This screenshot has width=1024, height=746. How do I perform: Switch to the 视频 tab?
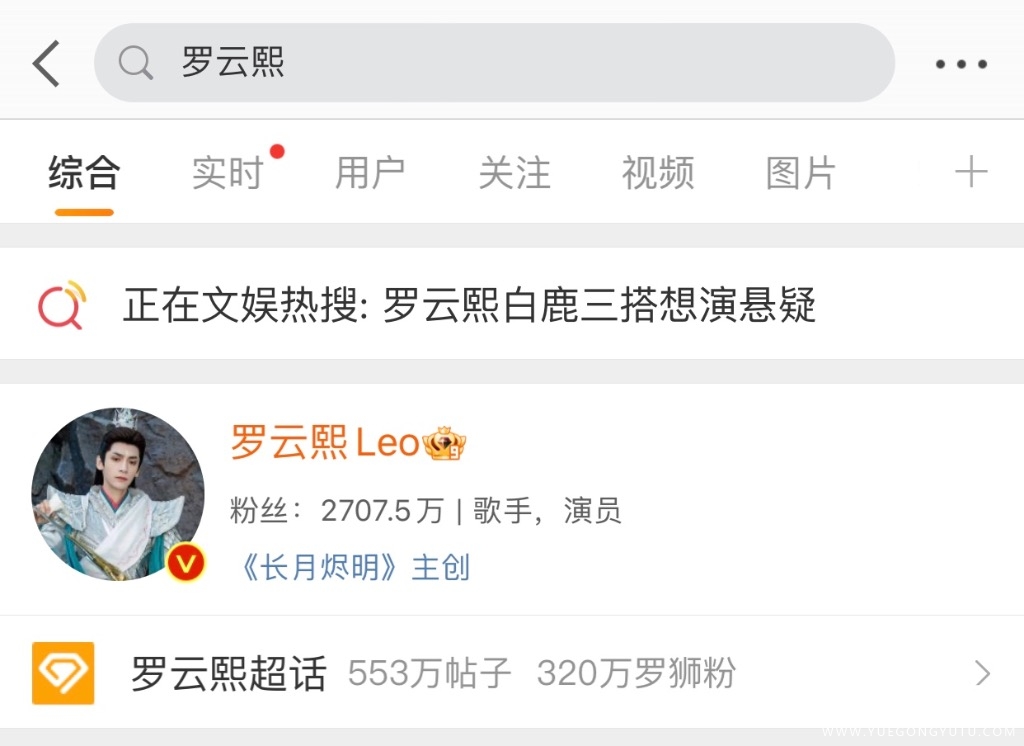click(x=657, y=173)
